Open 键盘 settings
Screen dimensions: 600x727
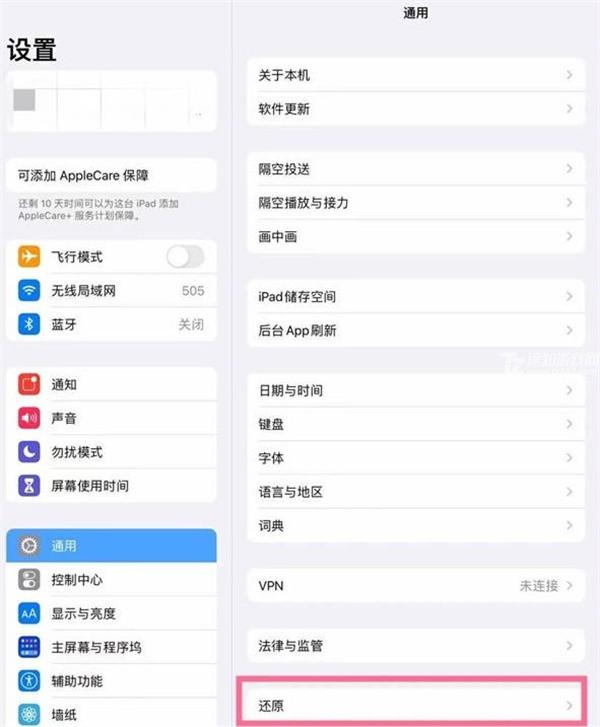coord(415,424)
